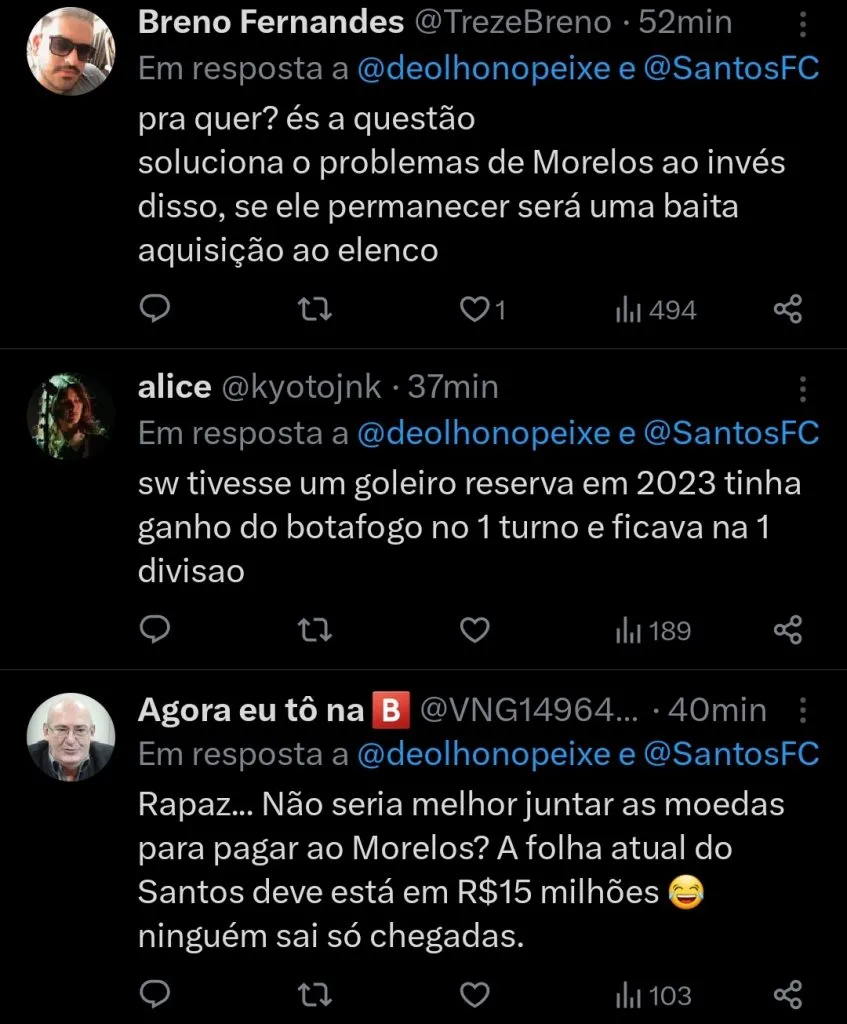Open the share icon on alice's tweet
The width and height of the screenshot is (847, 1024).
click(x=789, y=630)
